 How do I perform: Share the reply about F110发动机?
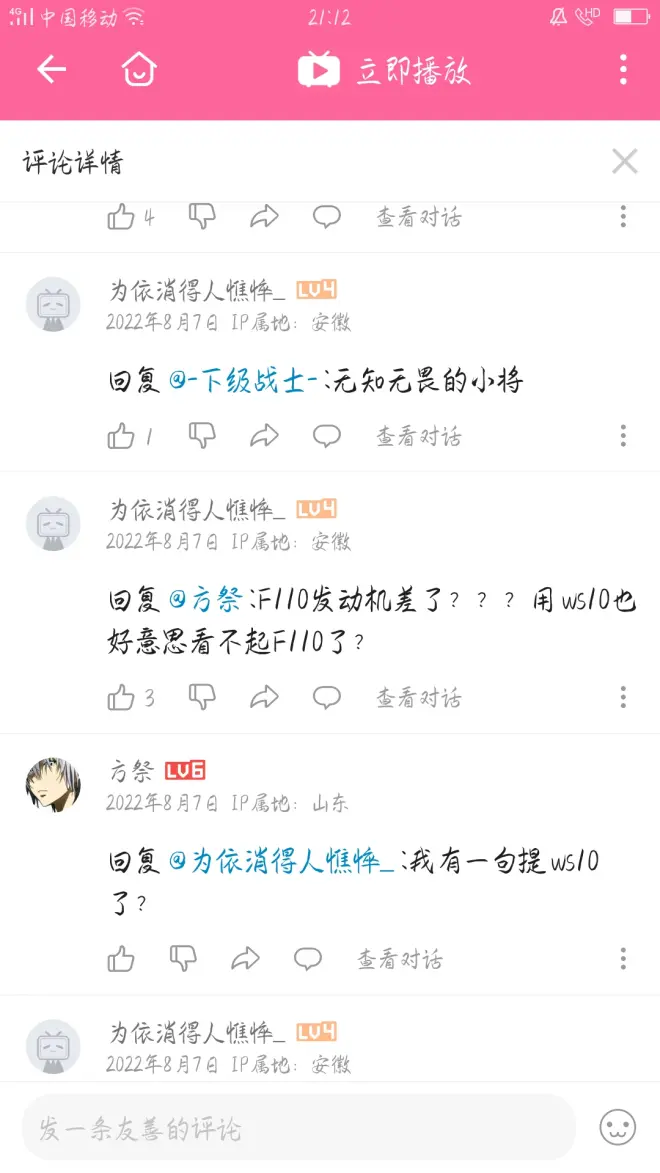pos(264,697)
